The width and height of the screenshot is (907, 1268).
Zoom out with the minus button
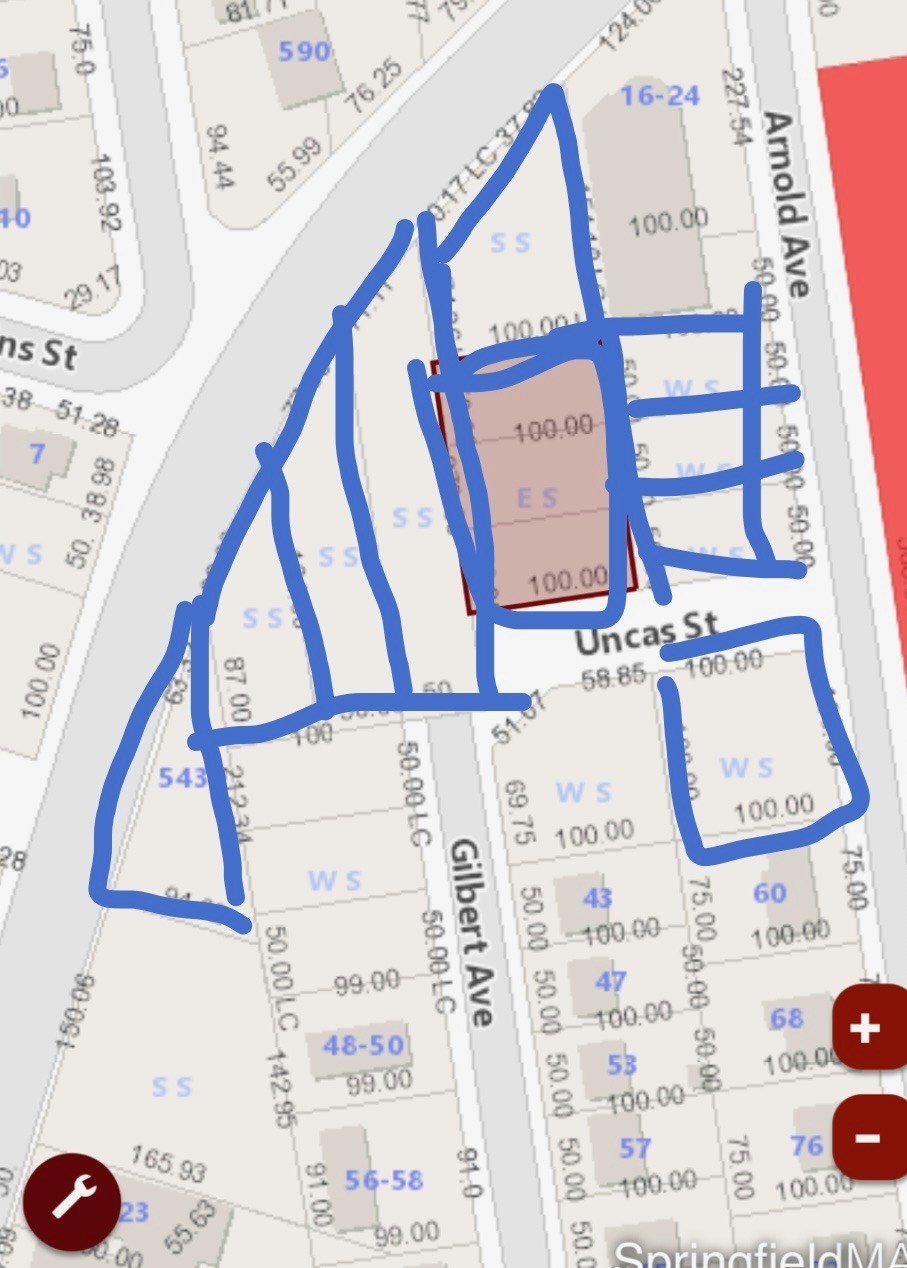click(x=866, y=1137)
